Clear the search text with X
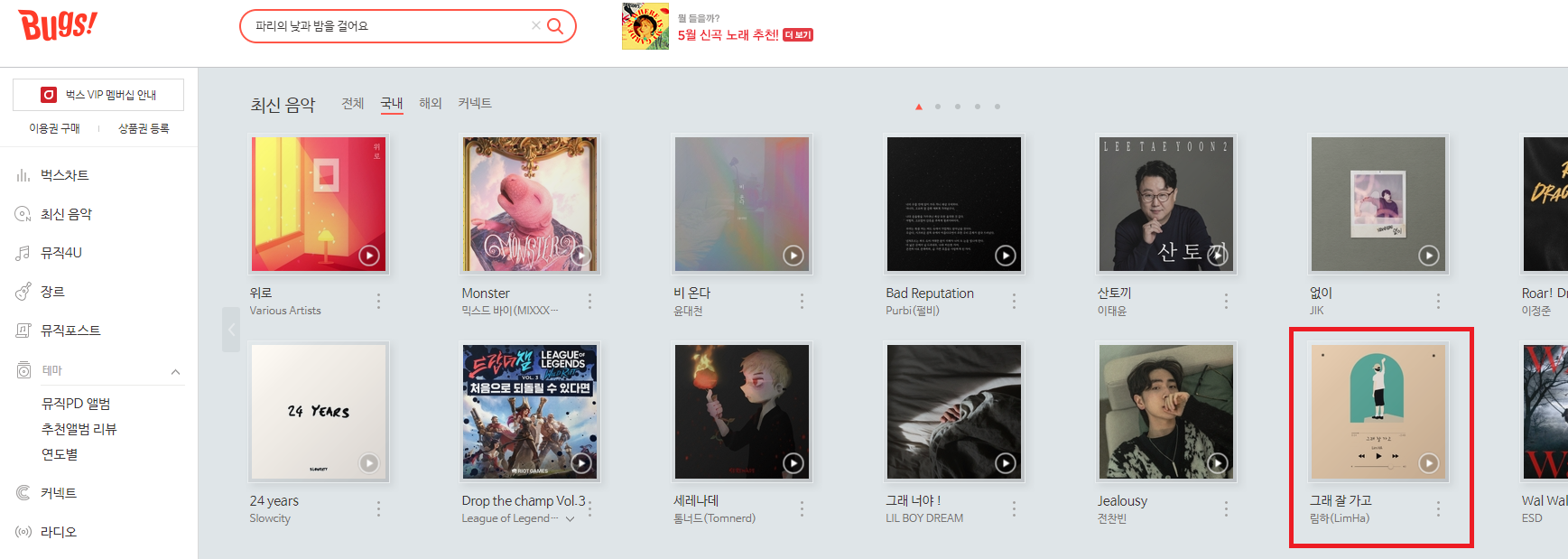The height and width of the screenshot is (559, 1568). 536,26
